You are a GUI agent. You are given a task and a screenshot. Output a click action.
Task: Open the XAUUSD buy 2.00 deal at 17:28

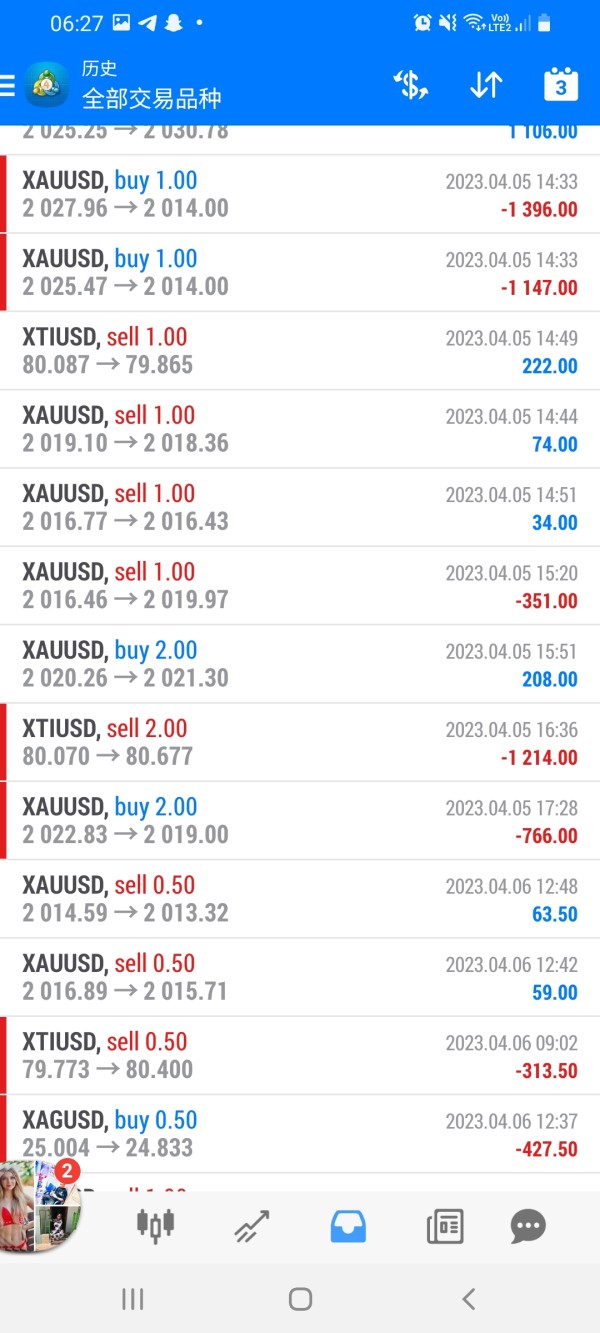(300, 820)
